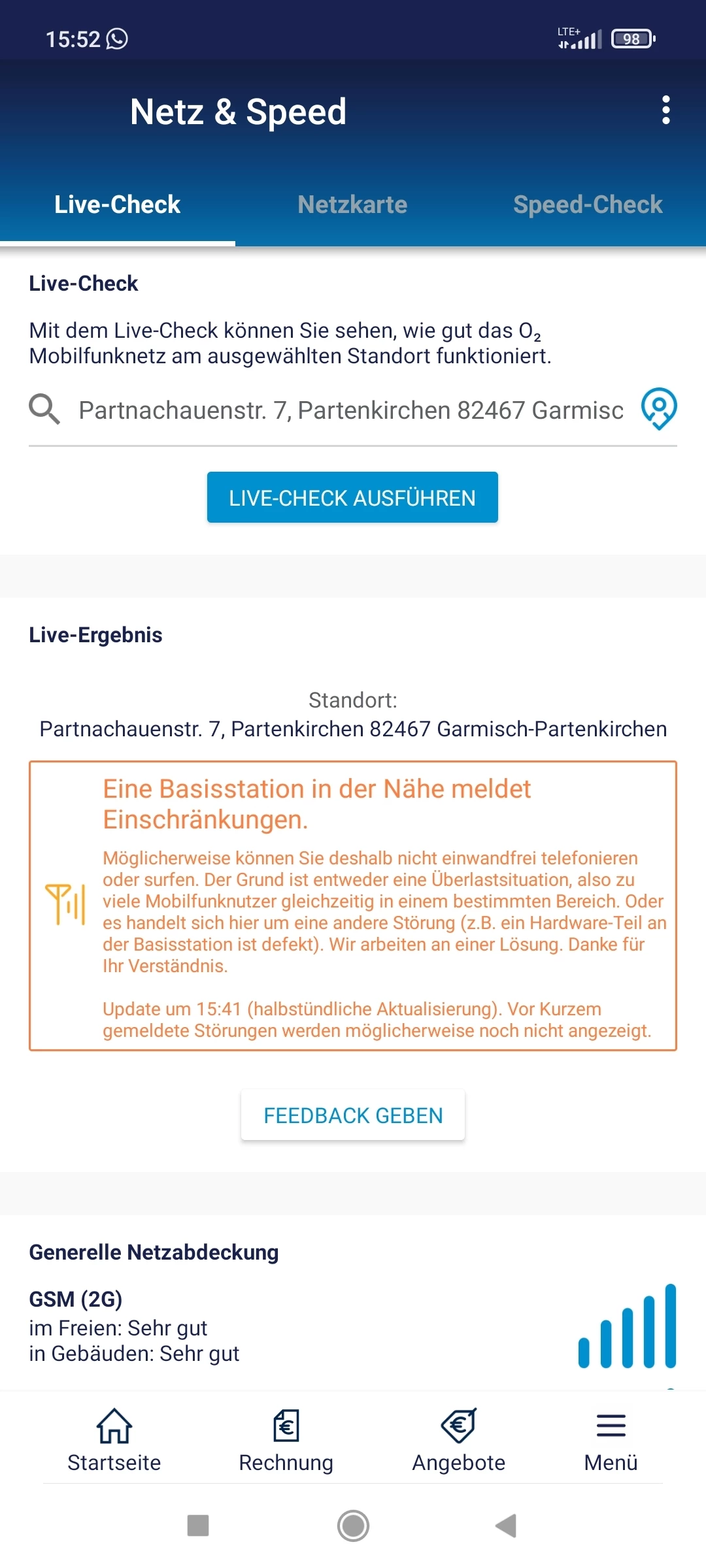Switch to the Netzkarte tab
Viewport: 706px width, 1568px height.
tap(352, 205)
